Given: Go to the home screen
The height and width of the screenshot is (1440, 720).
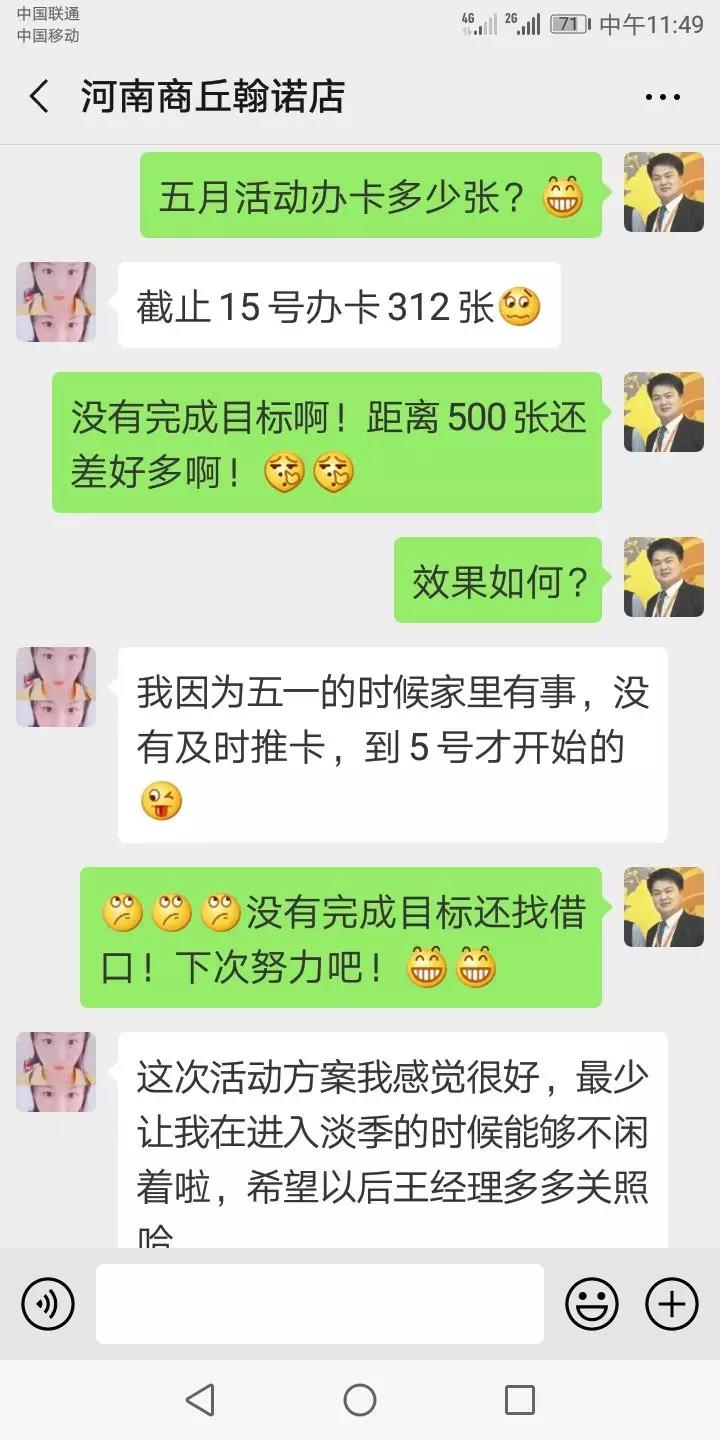Looking at the screenshot, I should [360, 1400].
